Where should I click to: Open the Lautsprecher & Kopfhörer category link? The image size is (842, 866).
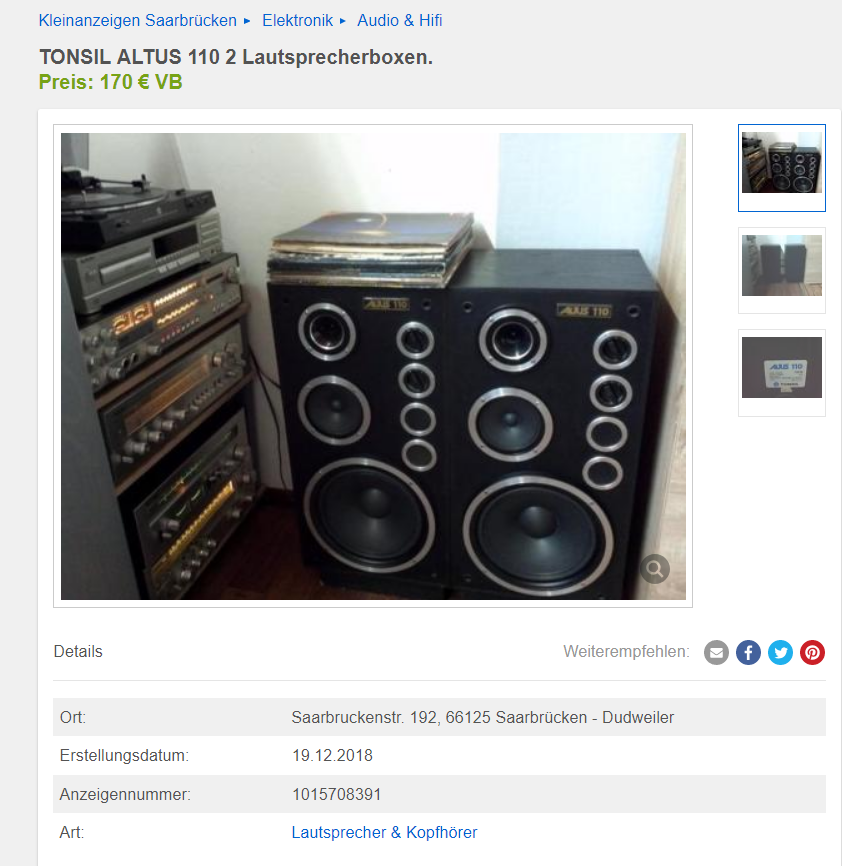tap(384, 832)
